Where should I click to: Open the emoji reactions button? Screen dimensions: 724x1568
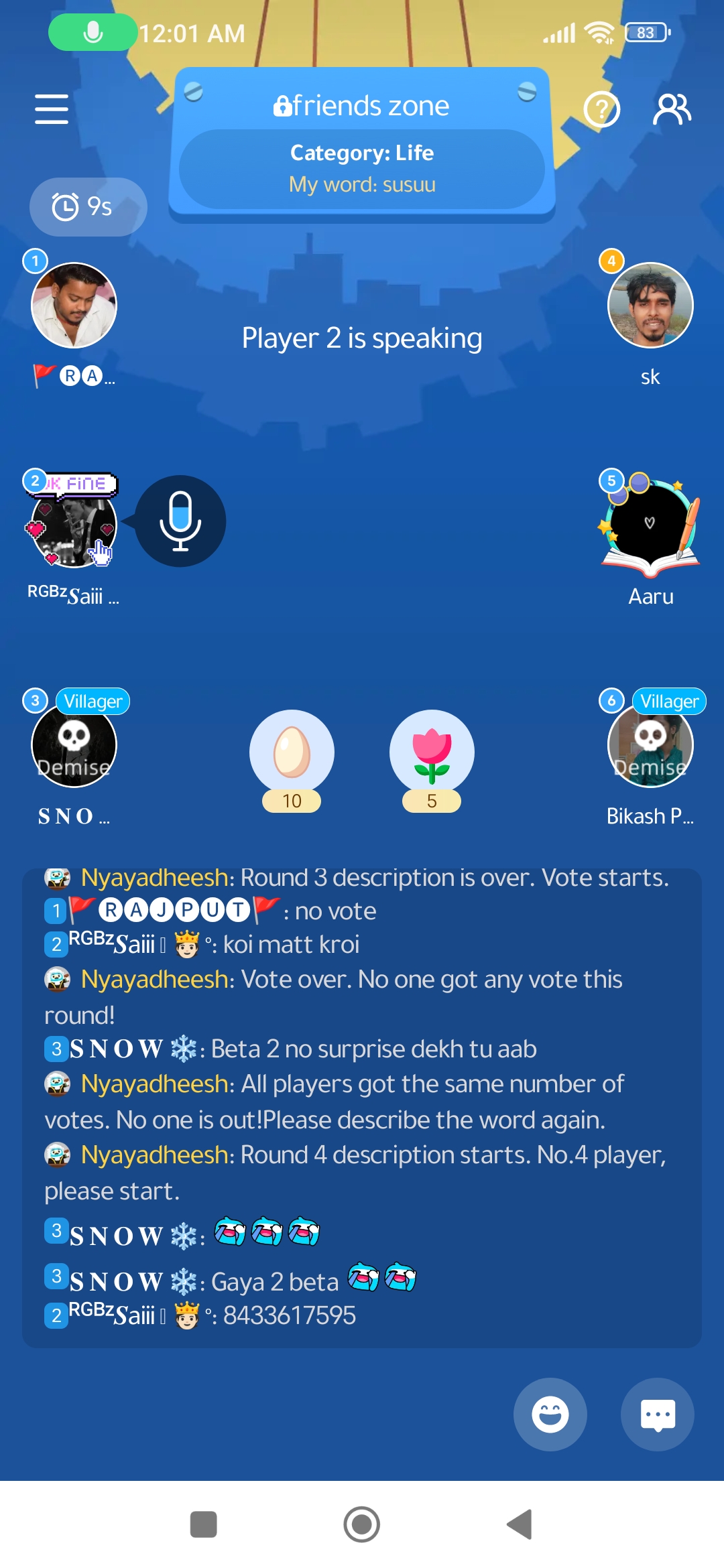click(550, 1415)
